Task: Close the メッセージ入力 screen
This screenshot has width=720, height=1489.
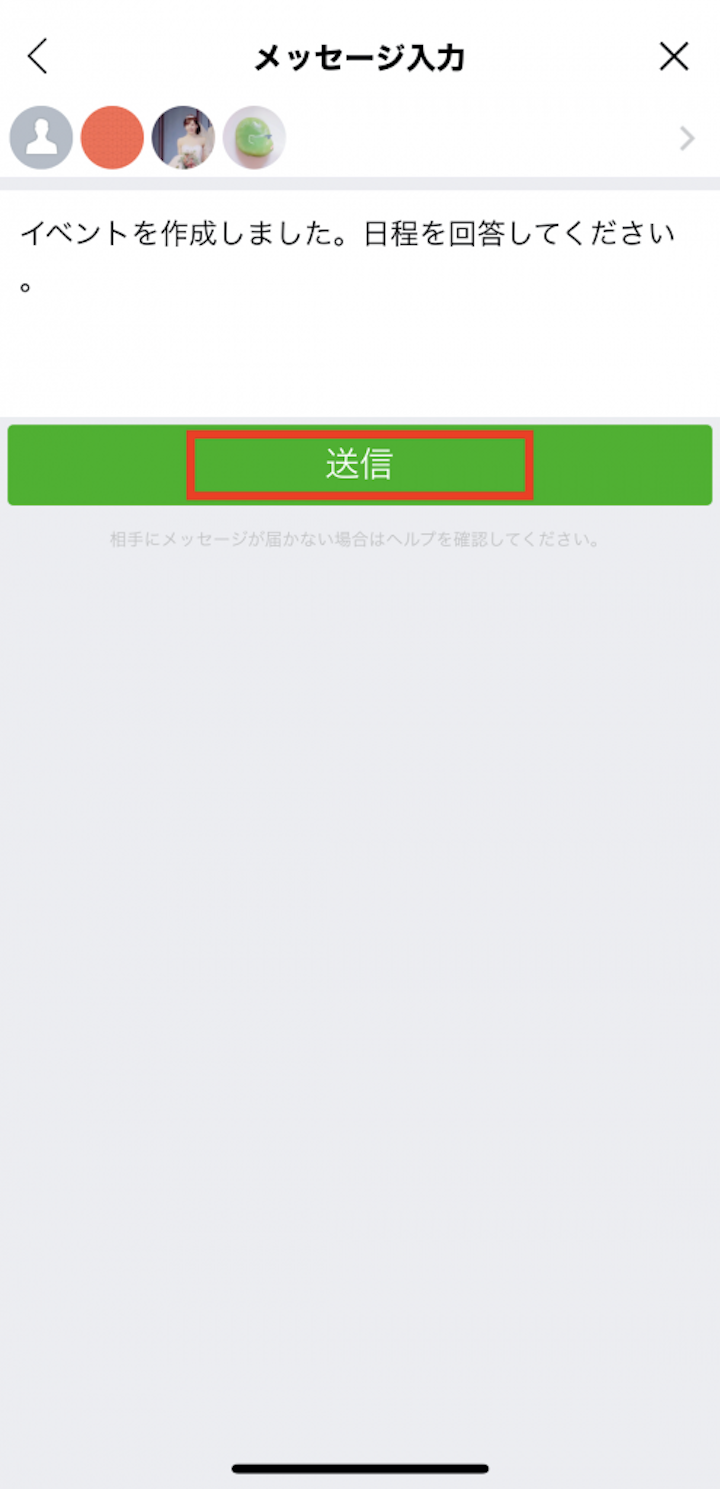Action: click(x=674, y=57)
